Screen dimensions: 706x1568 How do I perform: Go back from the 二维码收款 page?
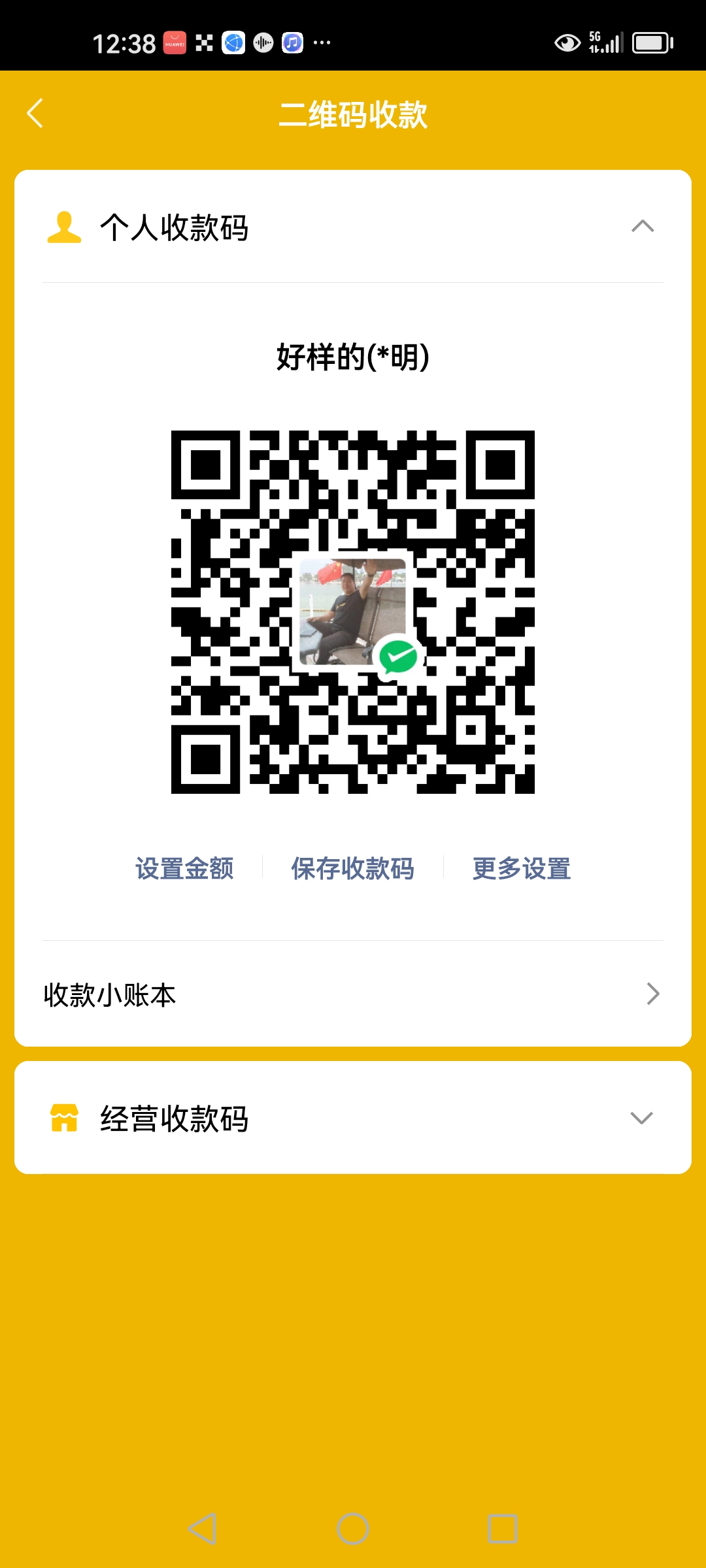tap(35, 114)
